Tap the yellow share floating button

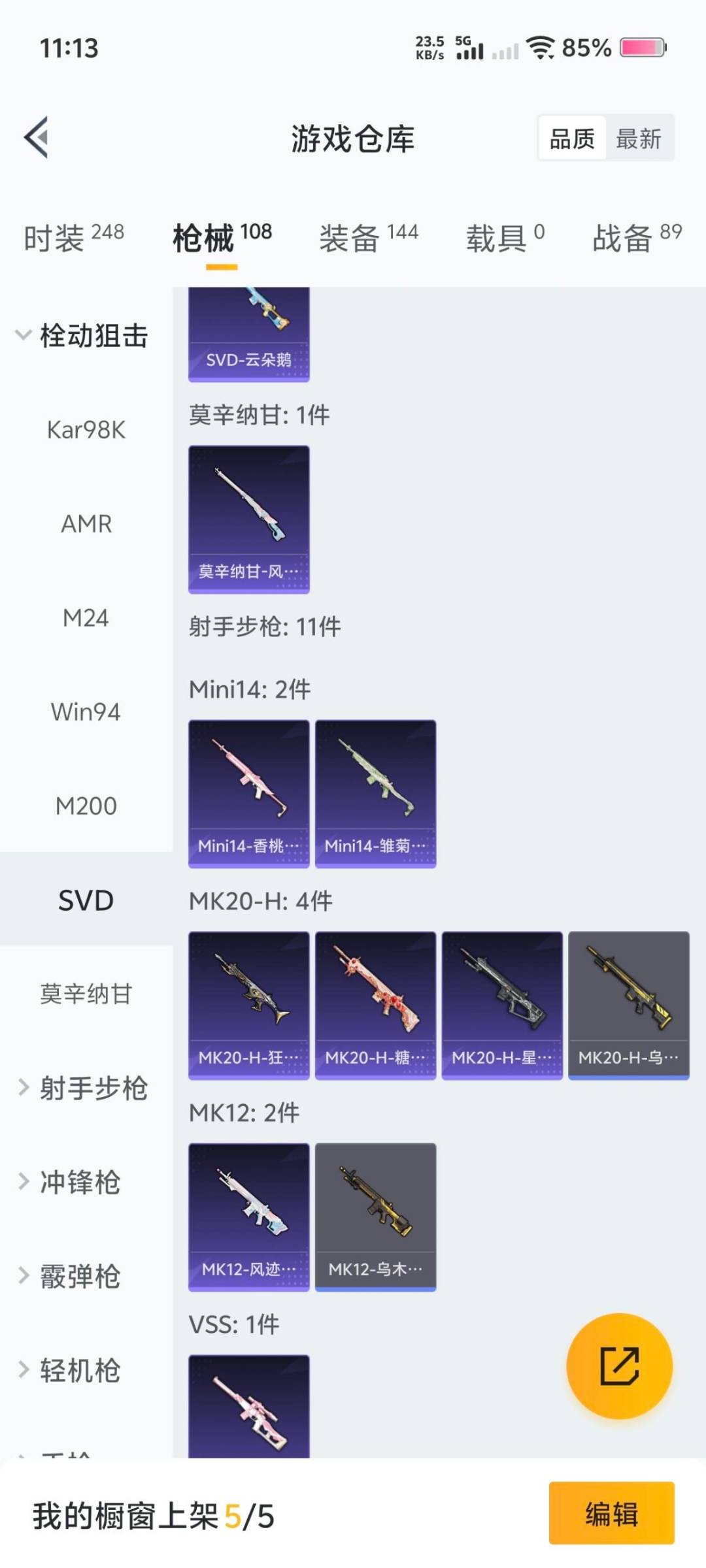[619, 1365]
